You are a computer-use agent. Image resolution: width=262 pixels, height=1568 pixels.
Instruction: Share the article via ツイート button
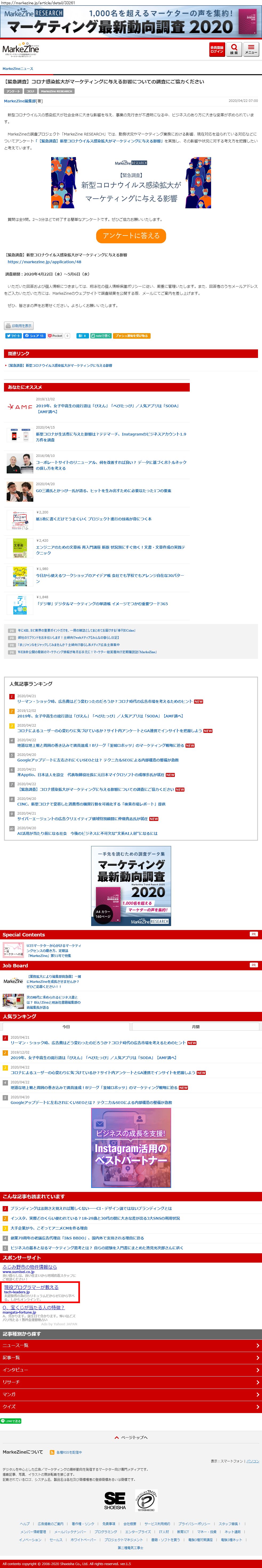coord(13,336)
